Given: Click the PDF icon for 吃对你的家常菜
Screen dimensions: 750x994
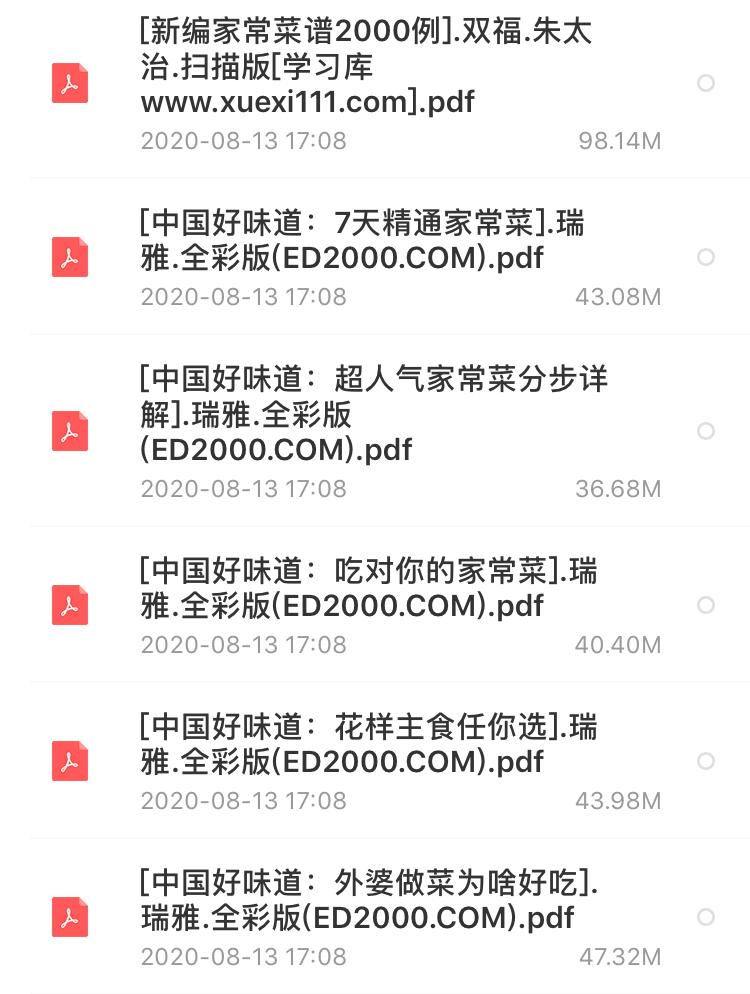Looking at the screenshot, I should 69,605.
